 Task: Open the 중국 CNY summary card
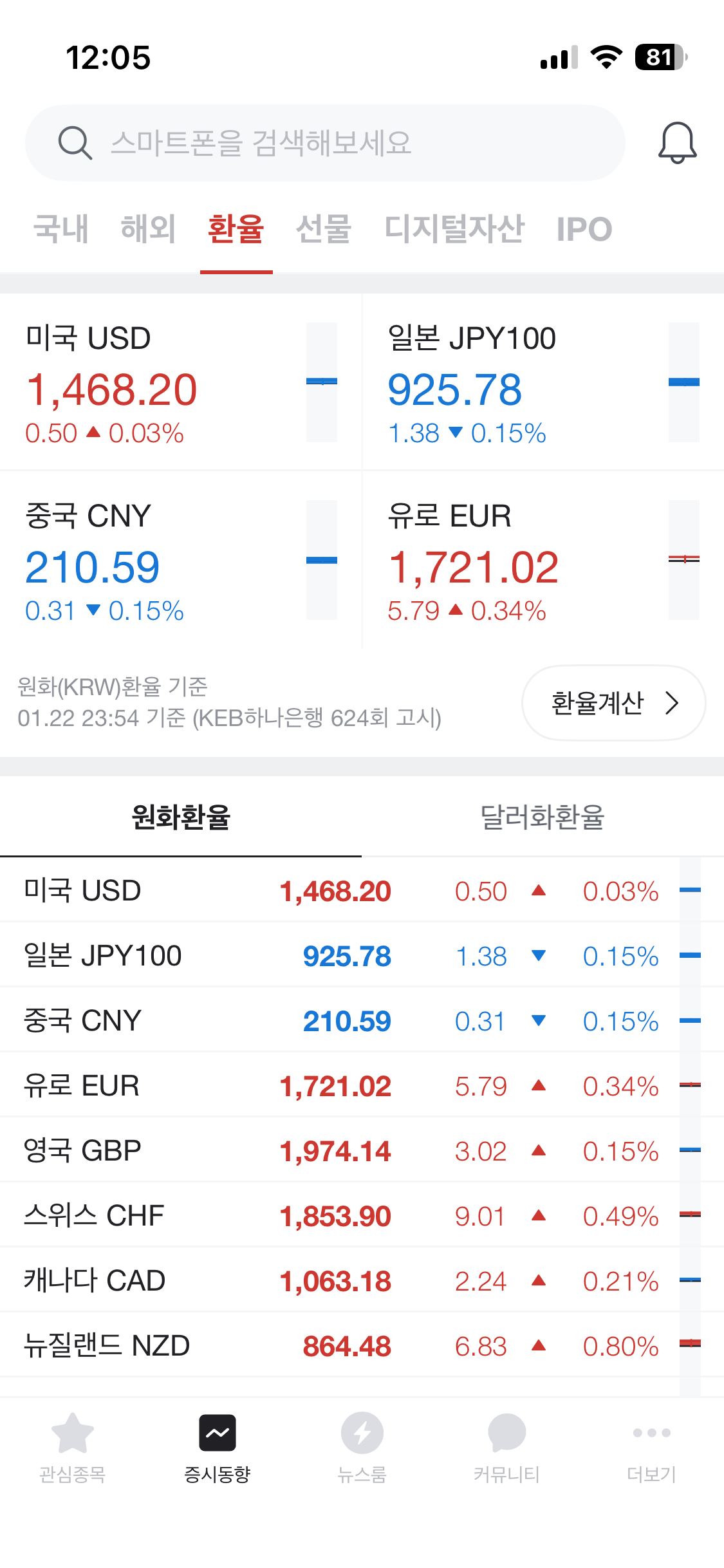(x=181, y=560)
